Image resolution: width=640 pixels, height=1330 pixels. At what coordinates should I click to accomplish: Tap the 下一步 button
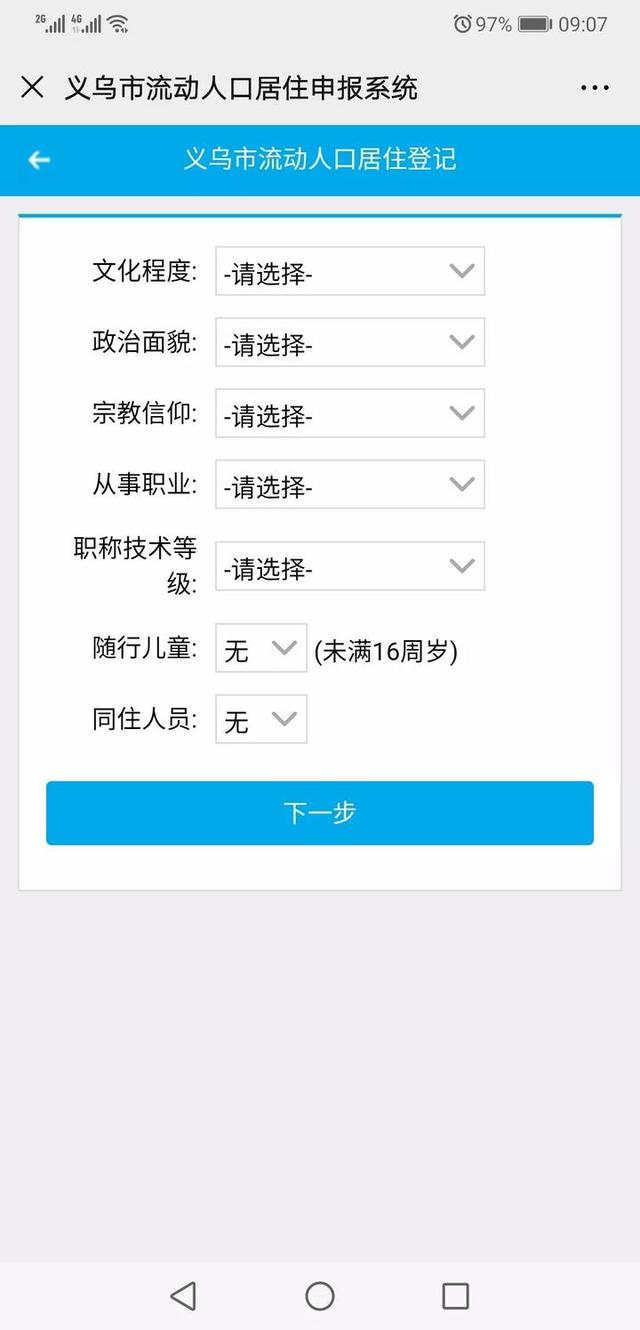click(320, 813)
